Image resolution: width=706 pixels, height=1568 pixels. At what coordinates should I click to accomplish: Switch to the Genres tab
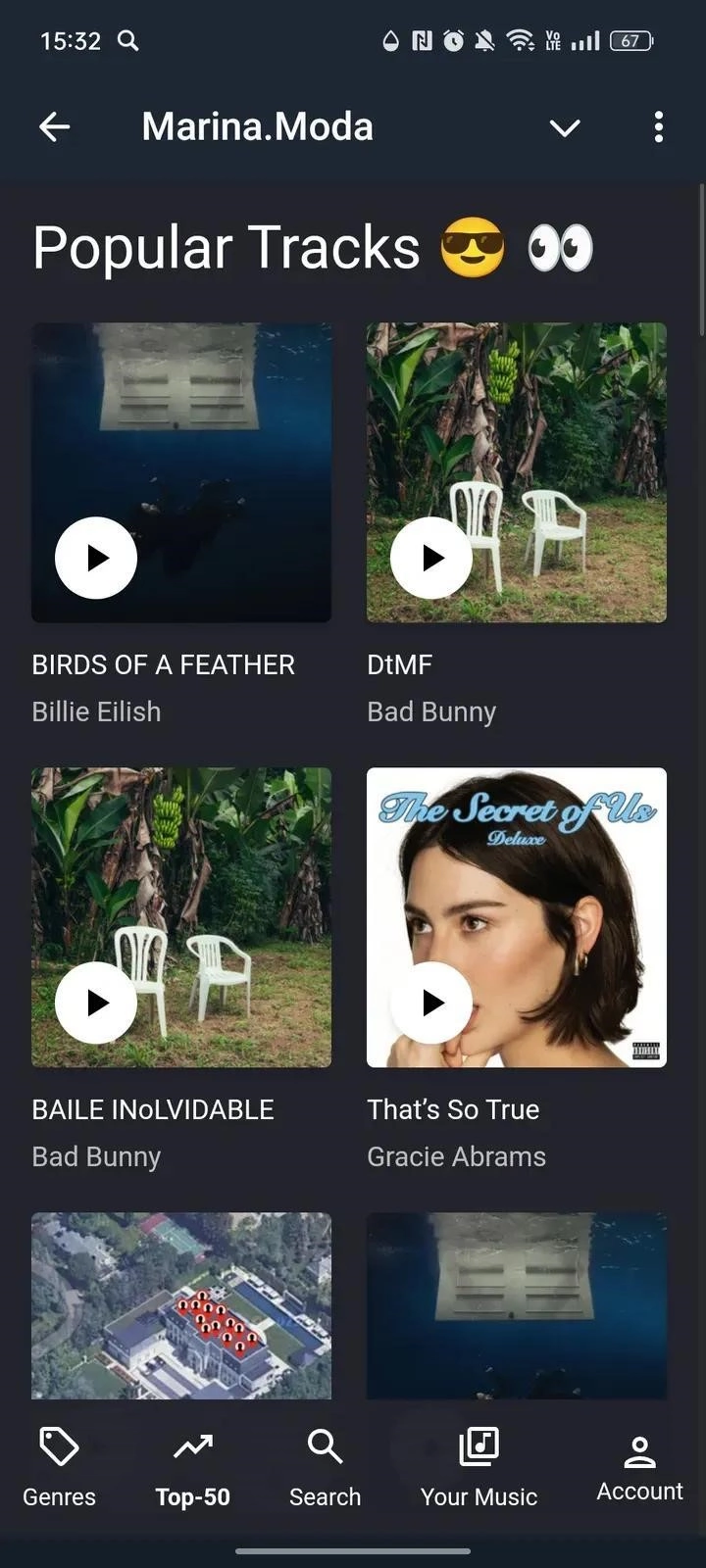(59, 1467)
